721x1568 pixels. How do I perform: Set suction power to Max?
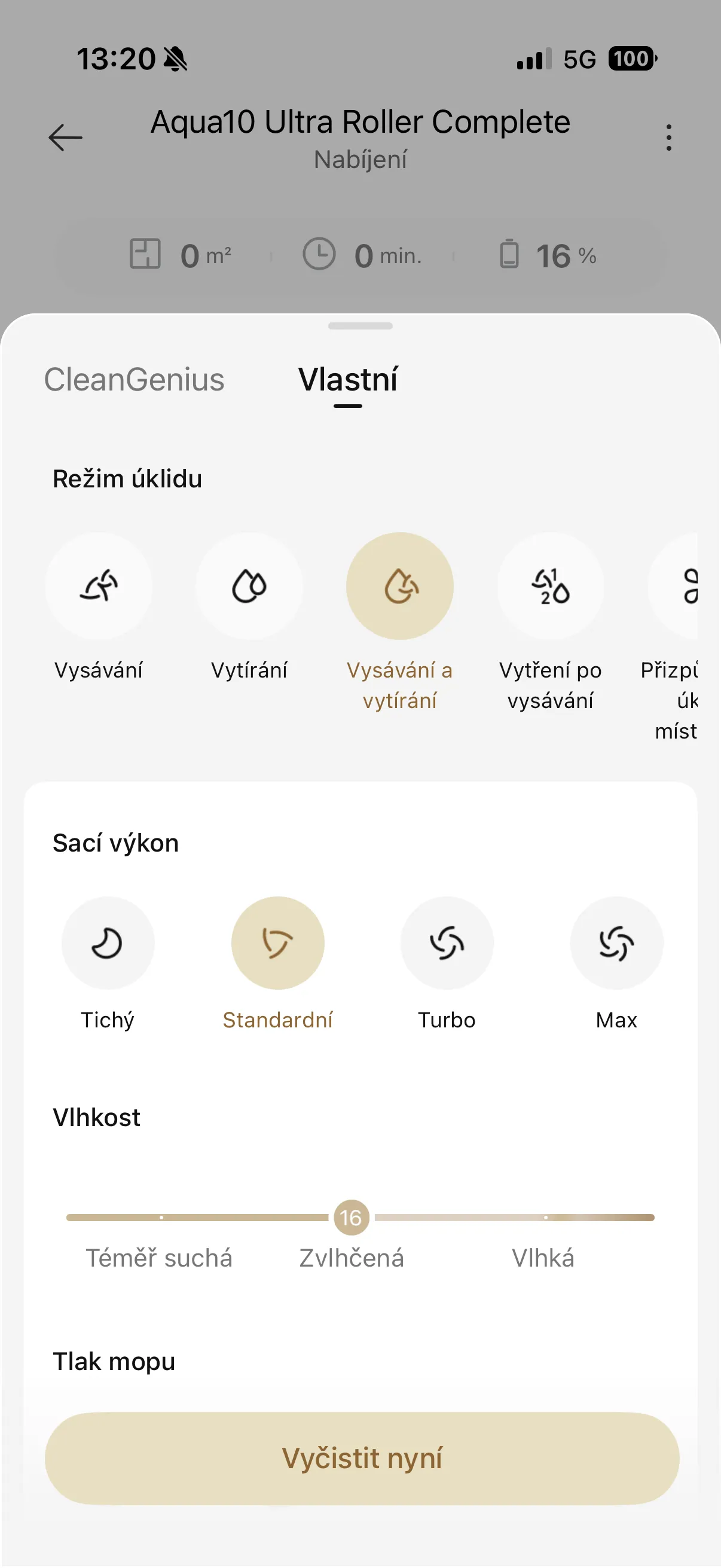click(616, 943)
